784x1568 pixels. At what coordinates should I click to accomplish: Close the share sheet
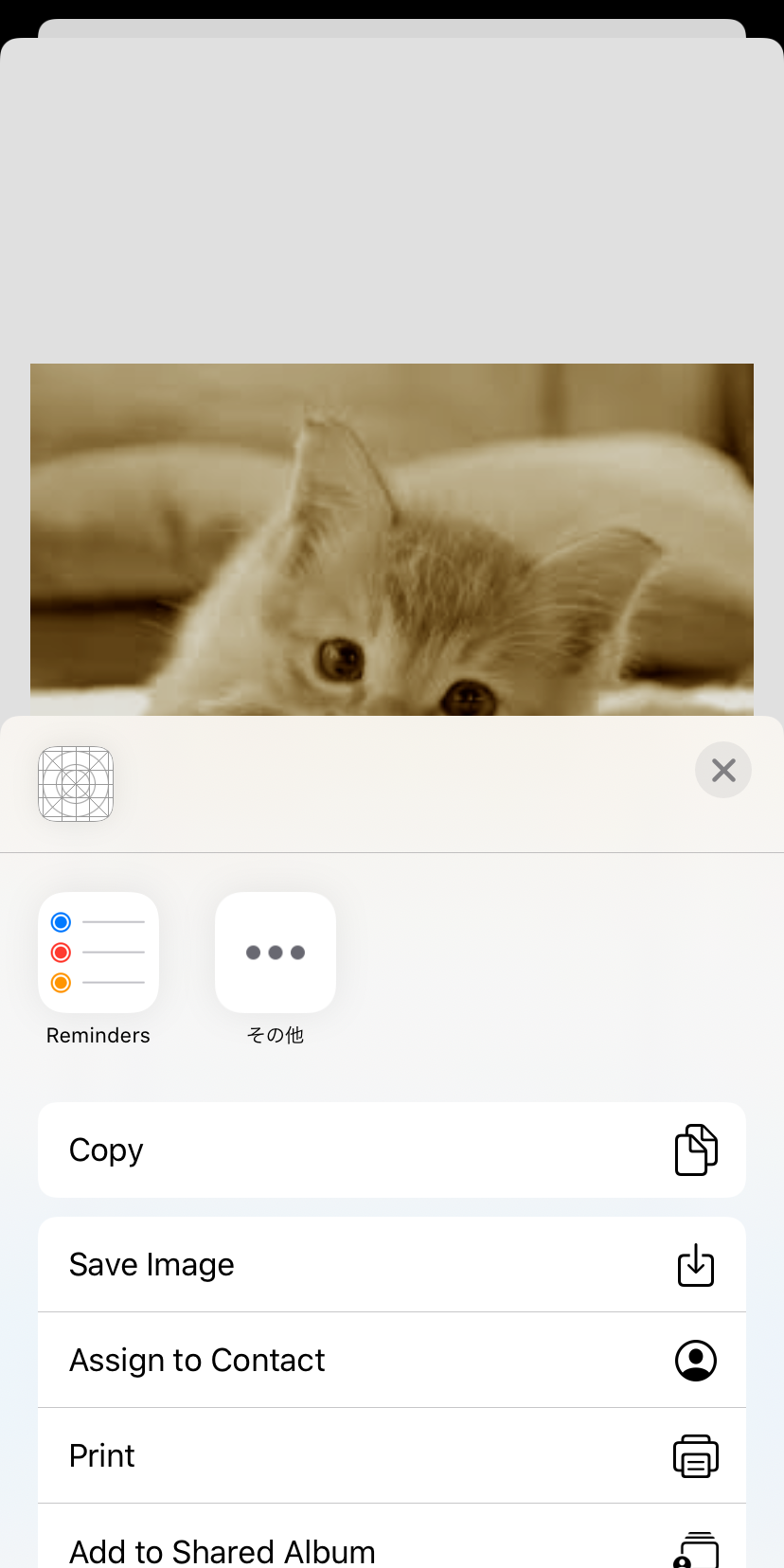point(723,770)
